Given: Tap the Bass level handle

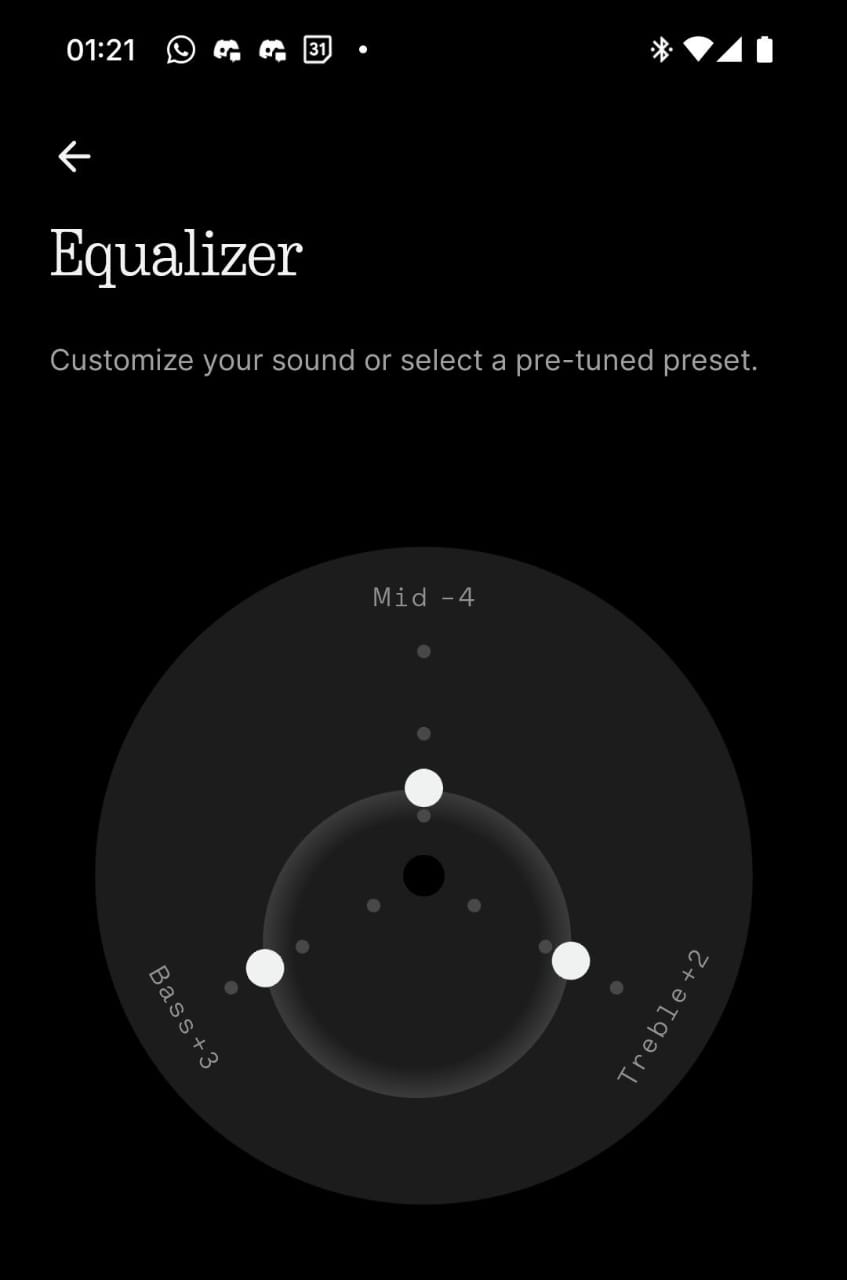Looking at the screenshot, I should click(265, 968).
